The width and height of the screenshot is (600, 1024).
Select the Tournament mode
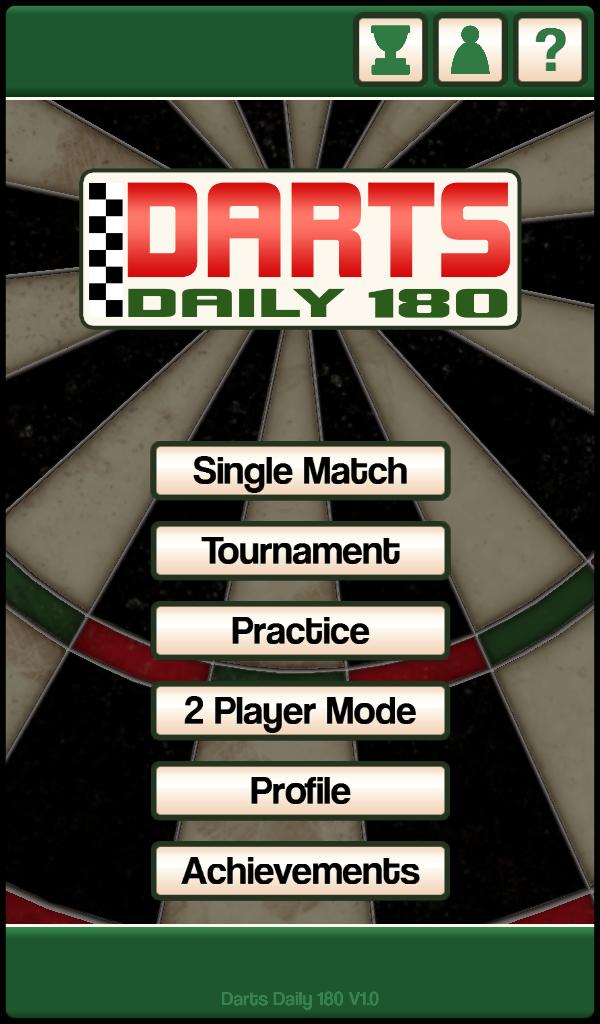coord(300,551)
